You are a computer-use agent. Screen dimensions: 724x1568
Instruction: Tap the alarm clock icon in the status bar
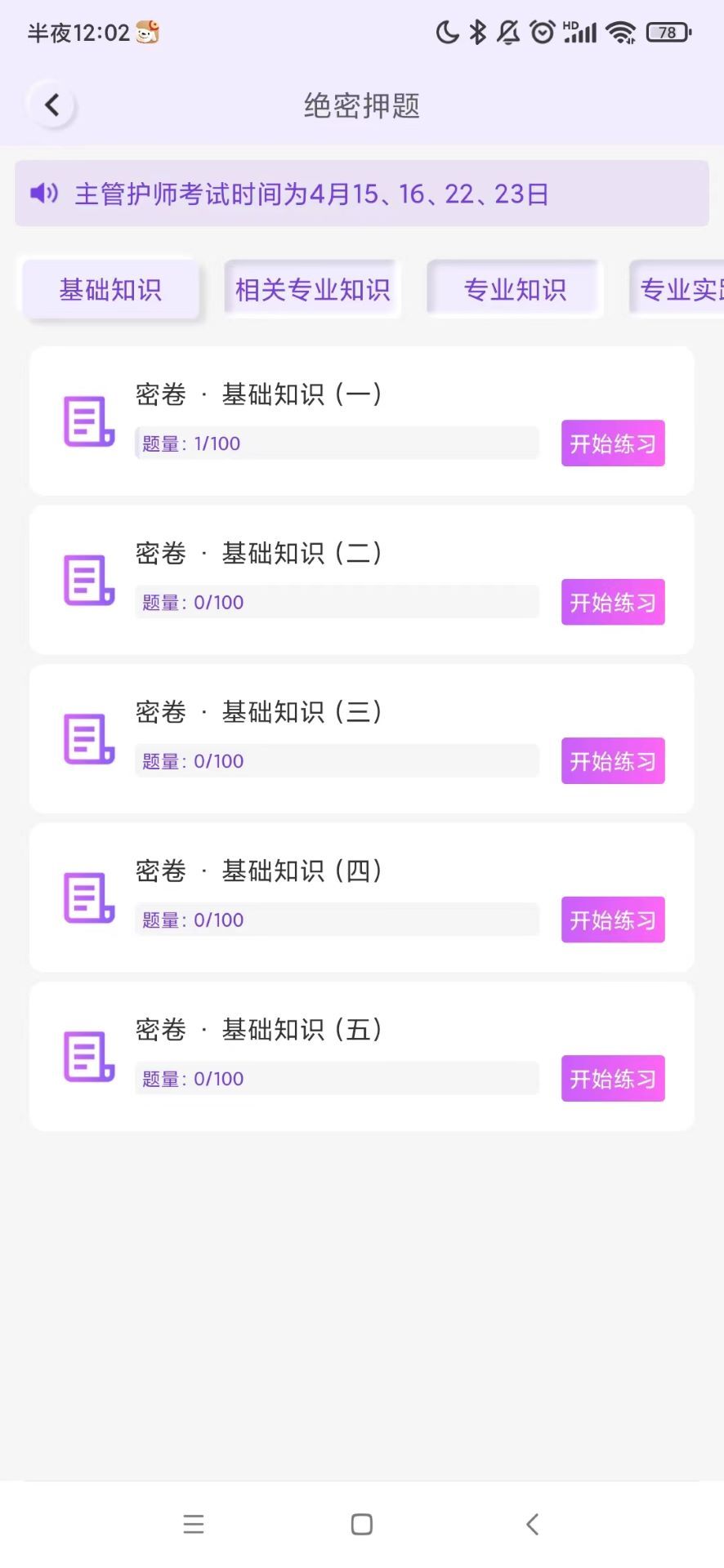click(x=543, y=31)
